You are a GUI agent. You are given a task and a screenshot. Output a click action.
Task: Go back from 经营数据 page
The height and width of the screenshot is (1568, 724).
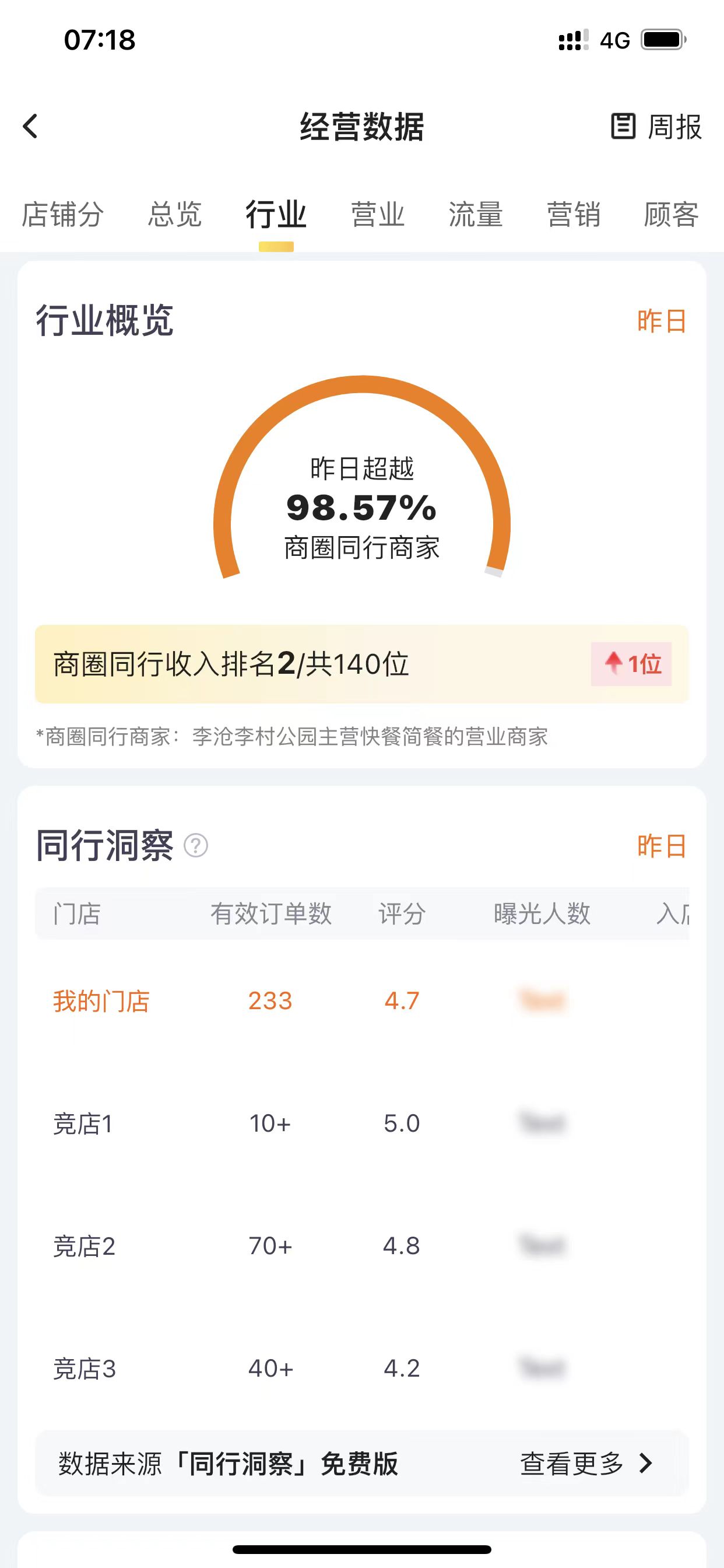click(x=30, y=127)
